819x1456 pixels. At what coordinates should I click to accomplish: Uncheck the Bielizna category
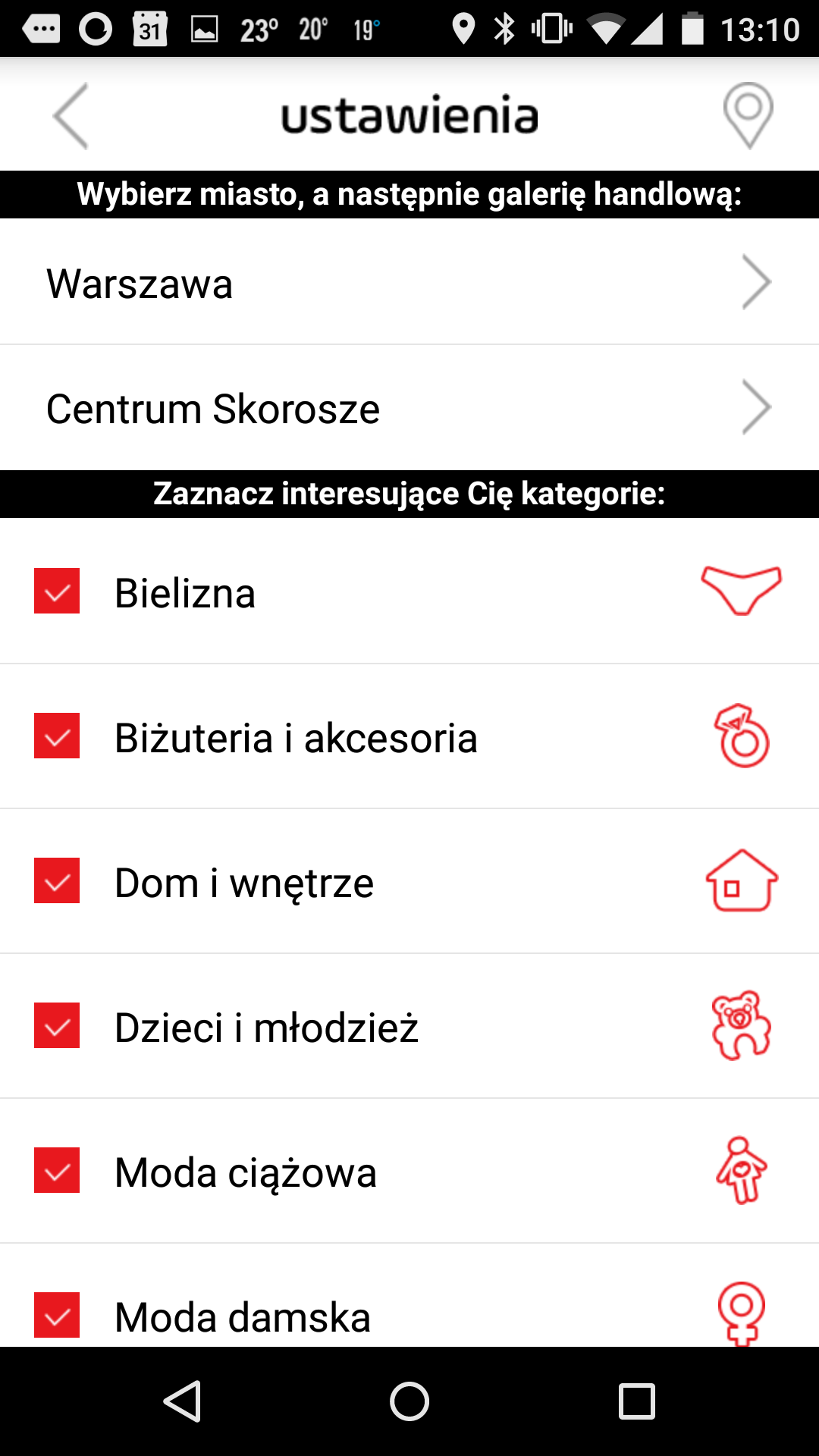click(x=57, y=591)
